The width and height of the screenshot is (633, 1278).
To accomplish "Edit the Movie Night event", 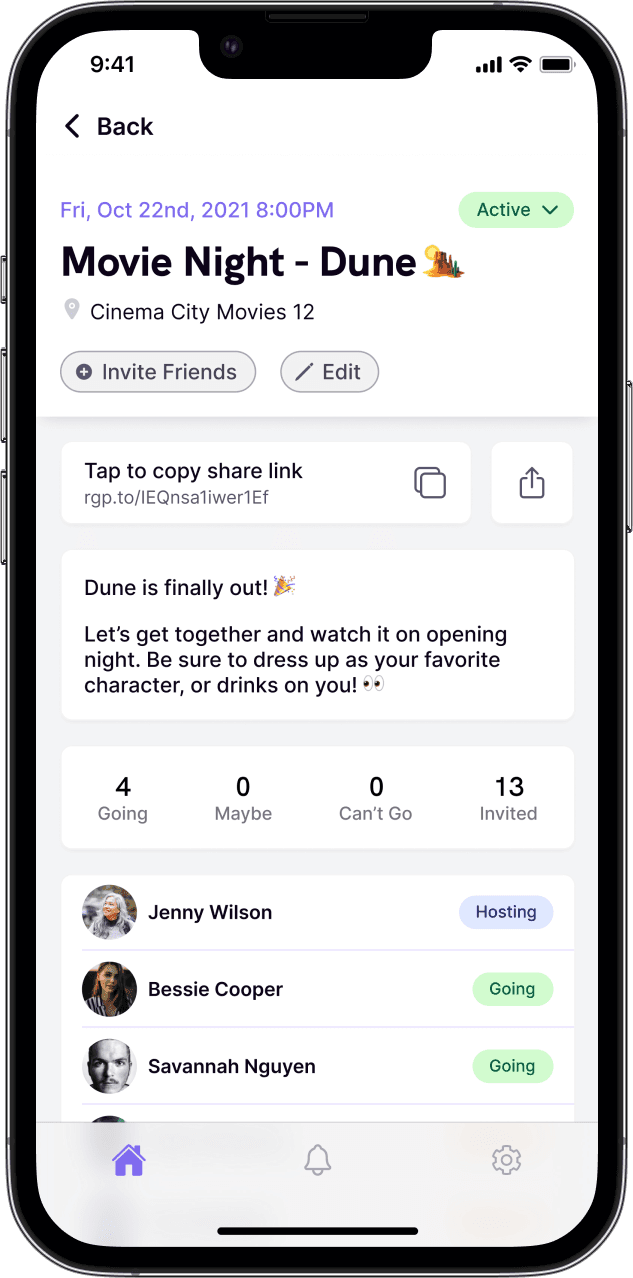I will [x=329, y=372].
